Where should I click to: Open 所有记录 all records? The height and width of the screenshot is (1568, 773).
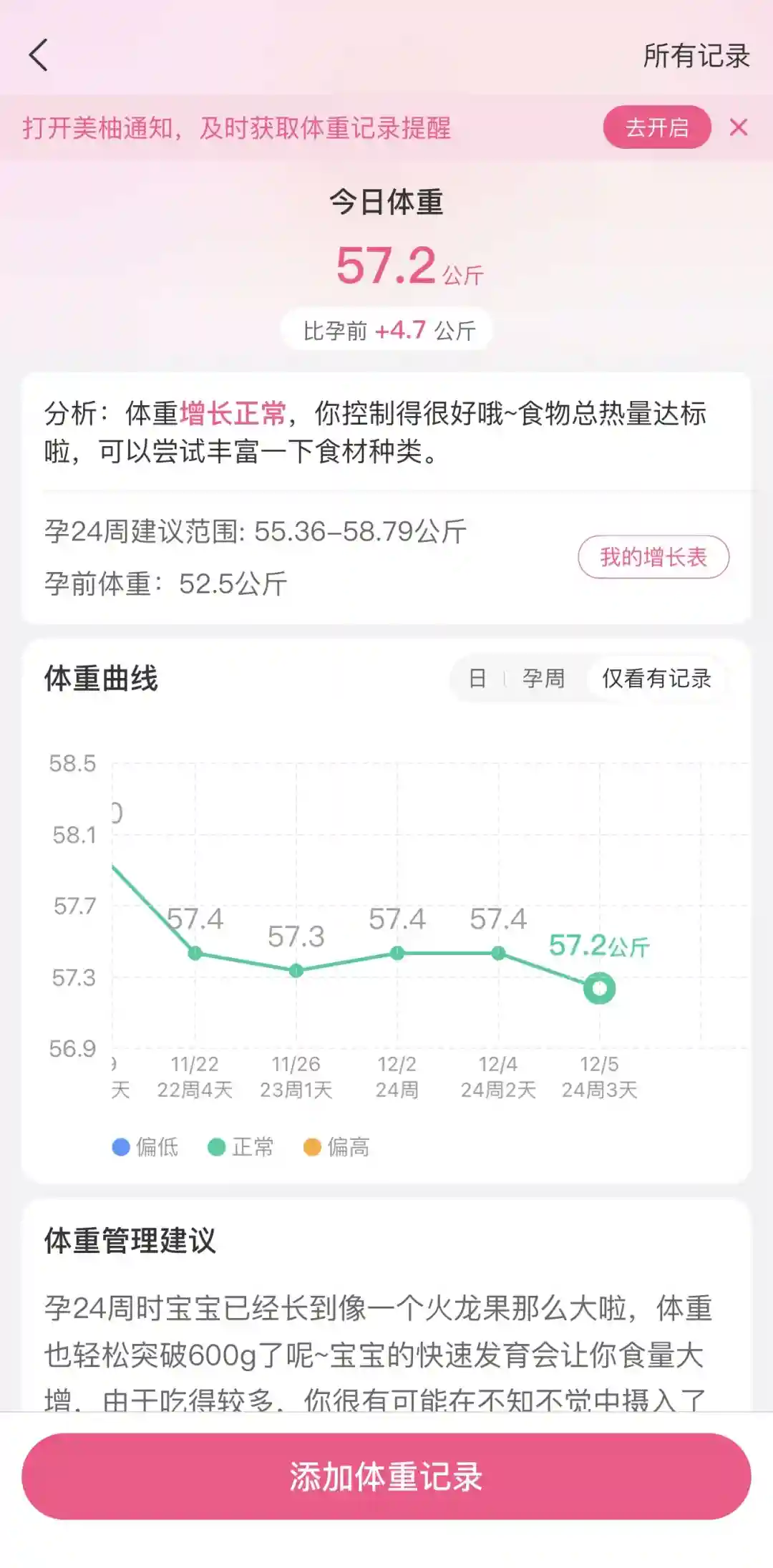click(x=696, y=56)
